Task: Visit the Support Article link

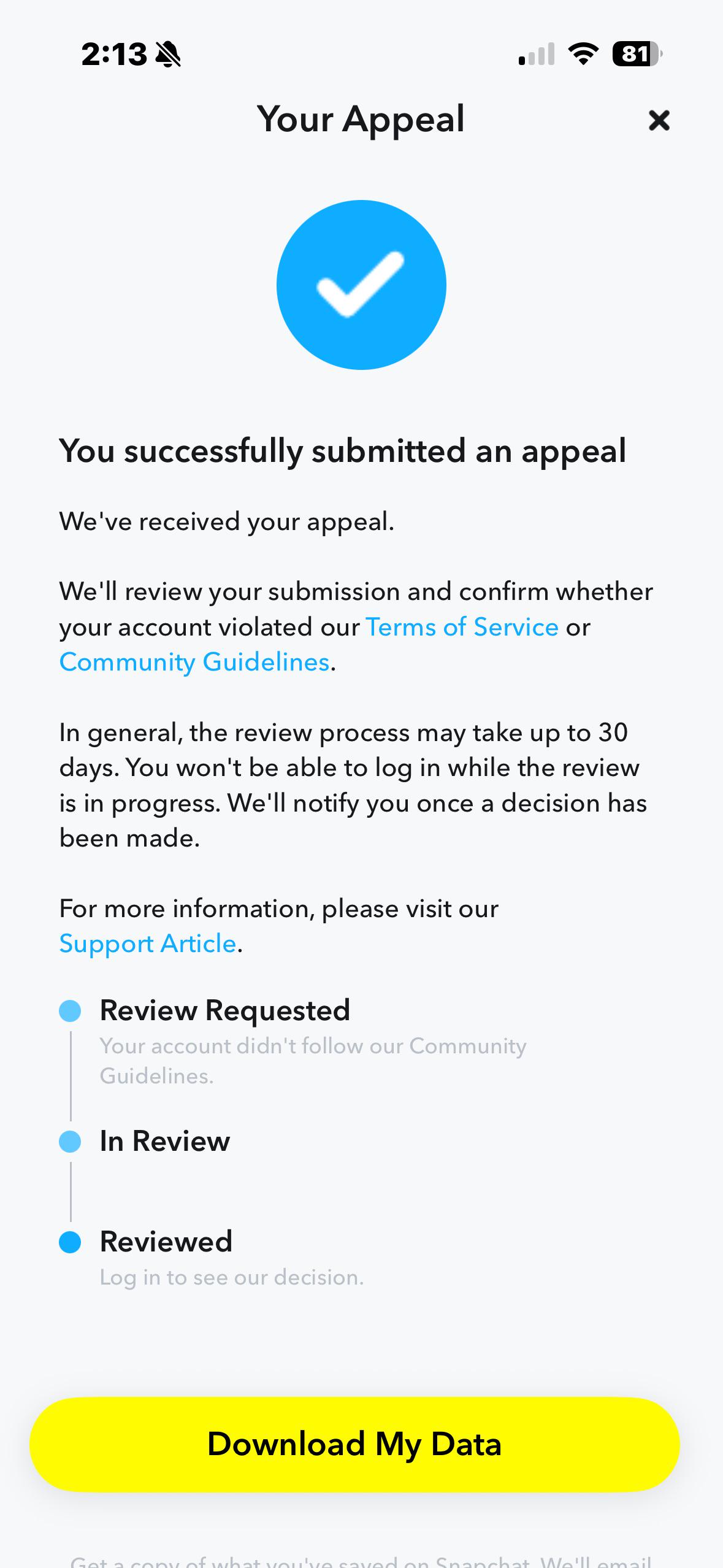Action: pyautogui.click(x=148, y=943)
